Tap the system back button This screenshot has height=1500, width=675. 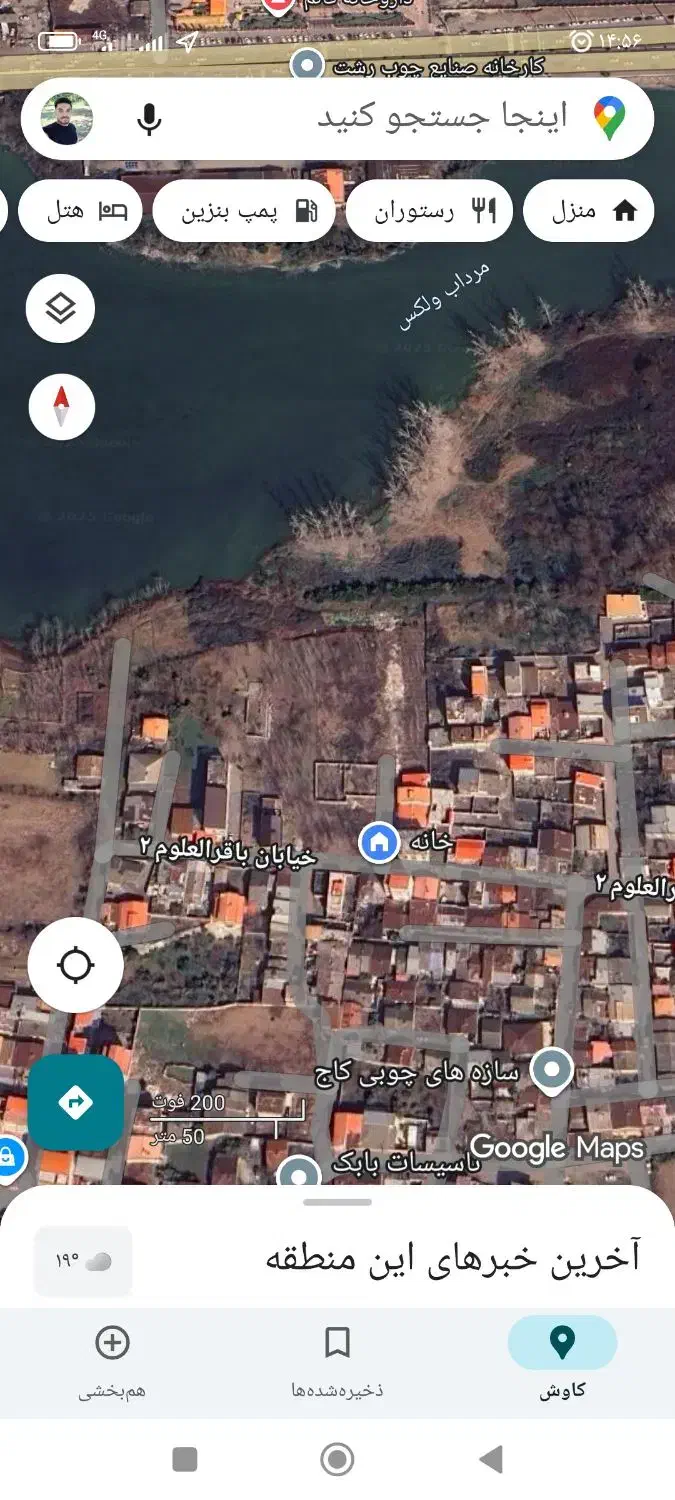pyautogui.click(x=490, y=1459)
